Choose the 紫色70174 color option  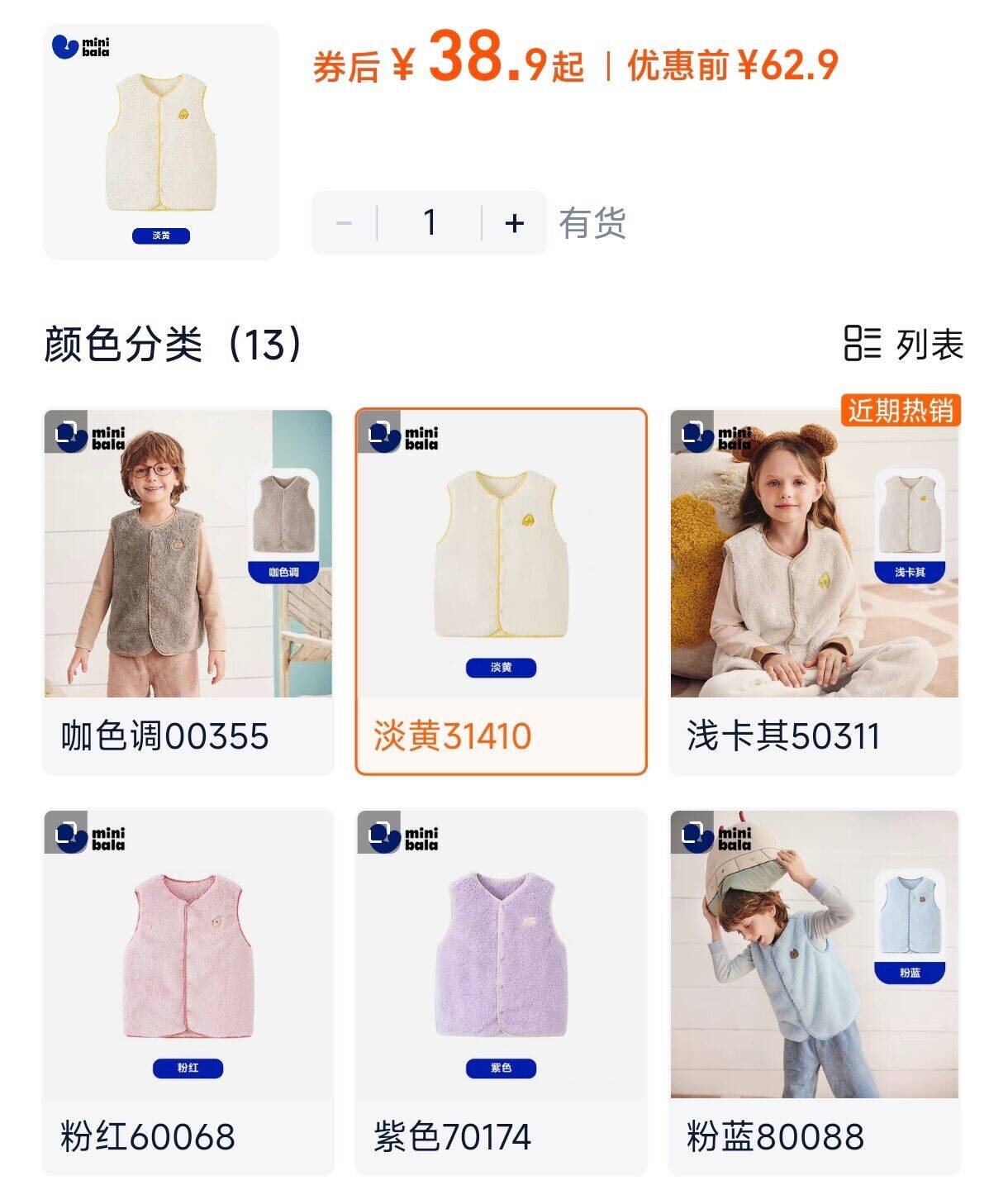coord(501,992)
